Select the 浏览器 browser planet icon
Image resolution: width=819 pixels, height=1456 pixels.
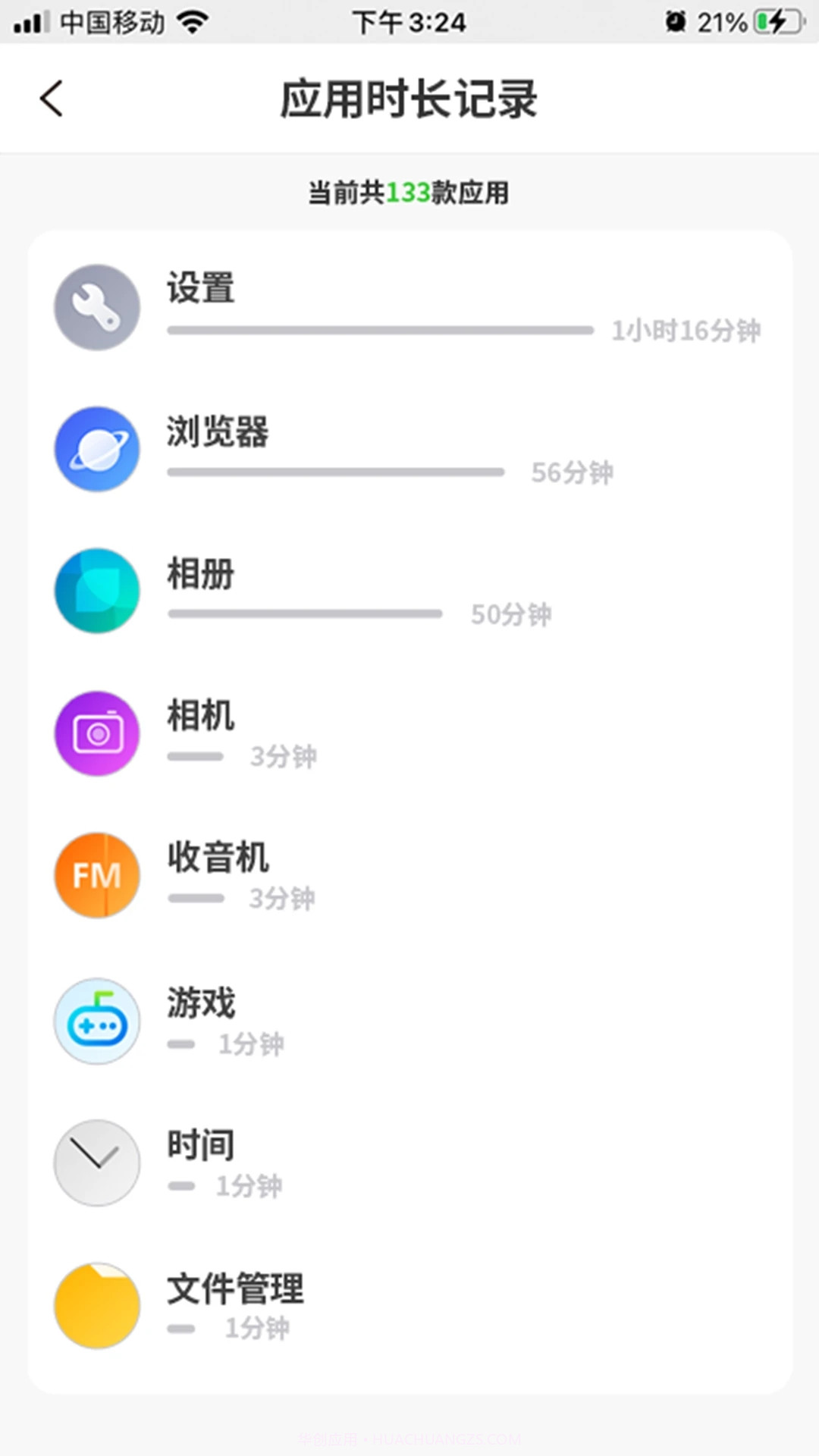[x=96, y=449]
